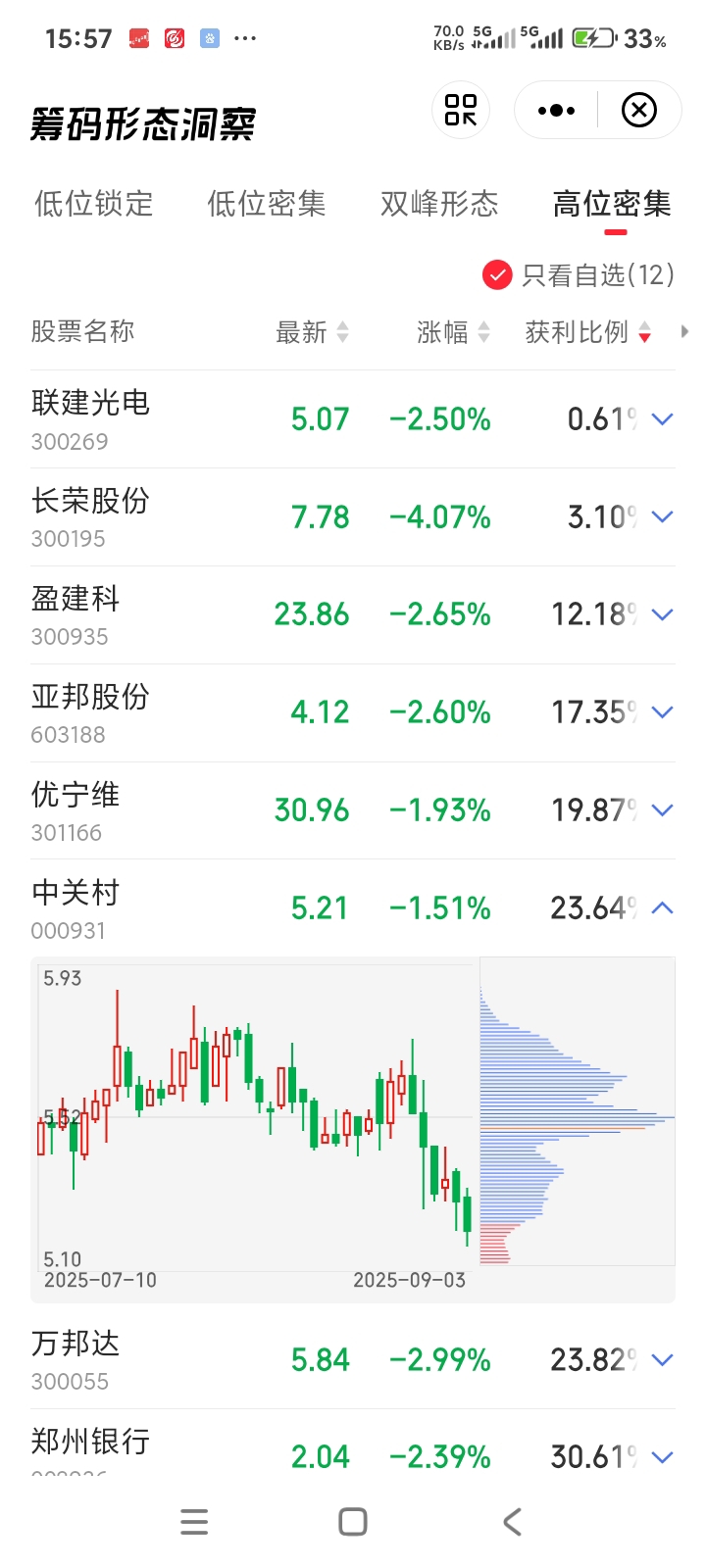Open the mini program more options menu
Viewport: 706px width, 1568px height.
click(556, 110)
